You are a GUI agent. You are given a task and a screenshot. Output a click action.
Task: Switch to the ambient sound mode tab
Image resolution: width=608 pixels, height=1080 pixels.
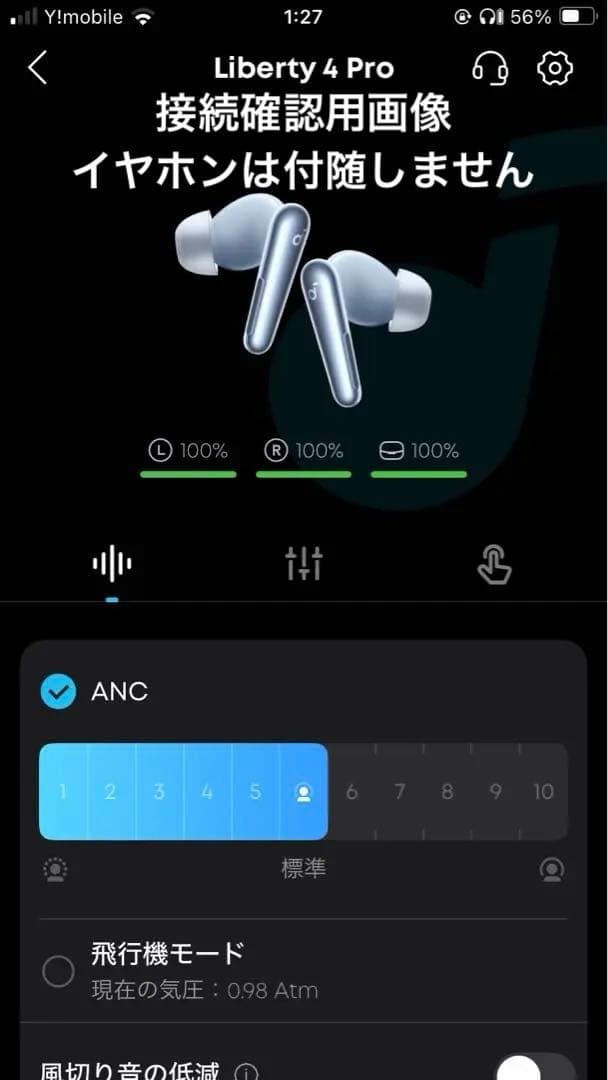coord(112,566)
